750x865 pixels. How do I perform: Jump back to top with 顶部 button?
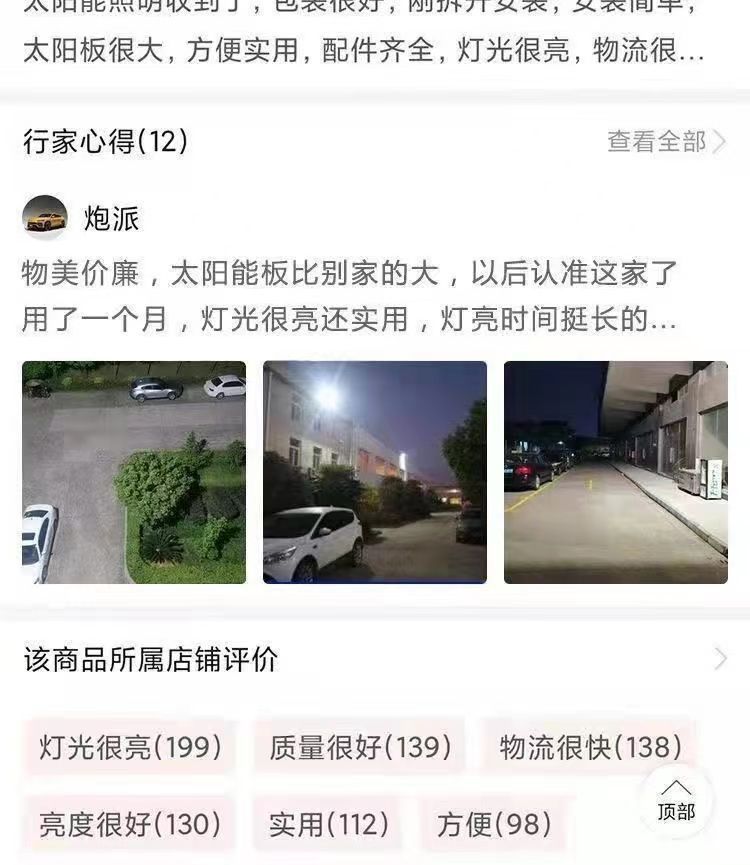[676, 801]
